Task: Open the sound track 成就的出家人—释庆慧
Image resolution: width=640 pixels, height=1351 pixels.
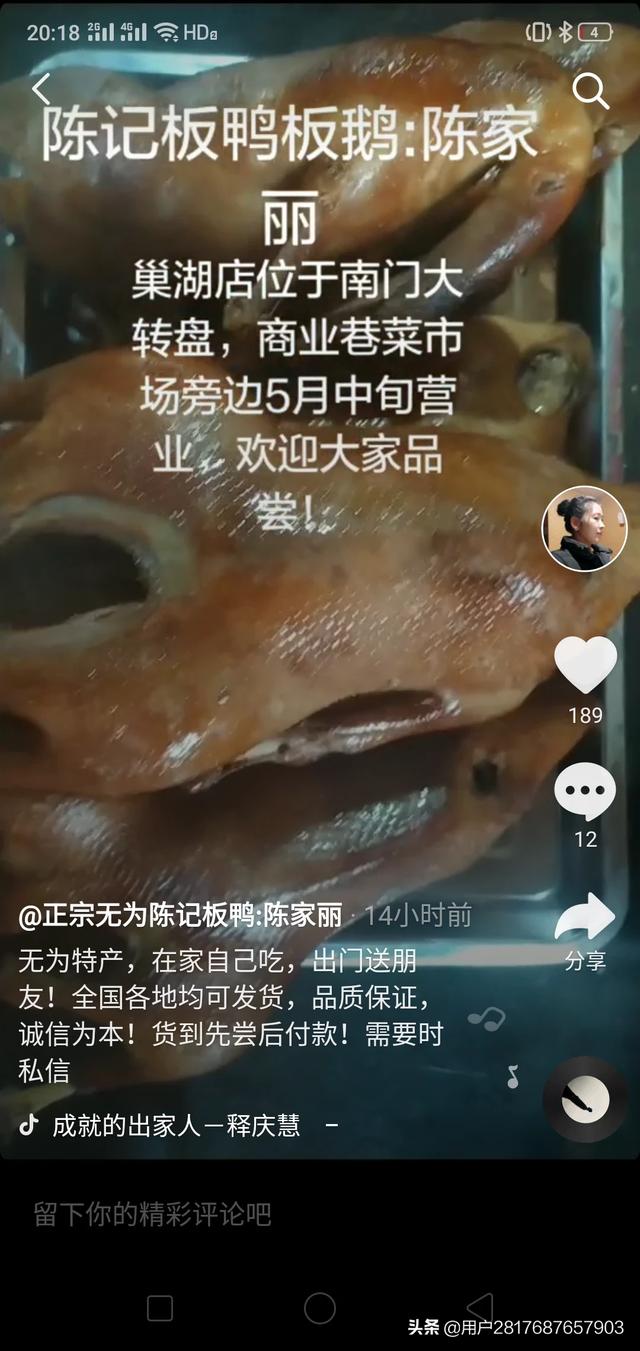Action: (x=175, y=1125)
